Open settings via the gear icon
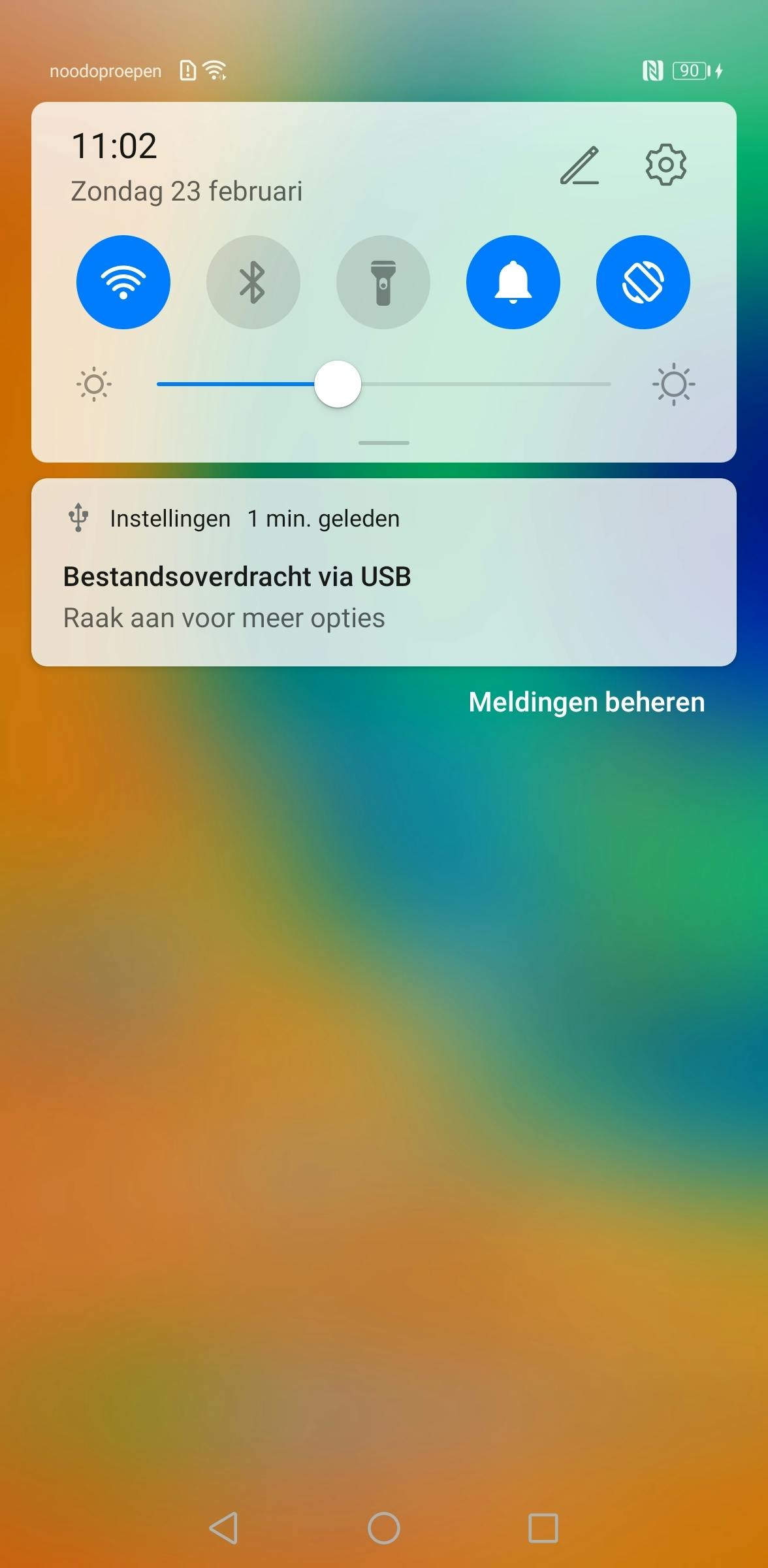Image resolution: width=768 pixels, height=1568 pixels. pos(665,165)
